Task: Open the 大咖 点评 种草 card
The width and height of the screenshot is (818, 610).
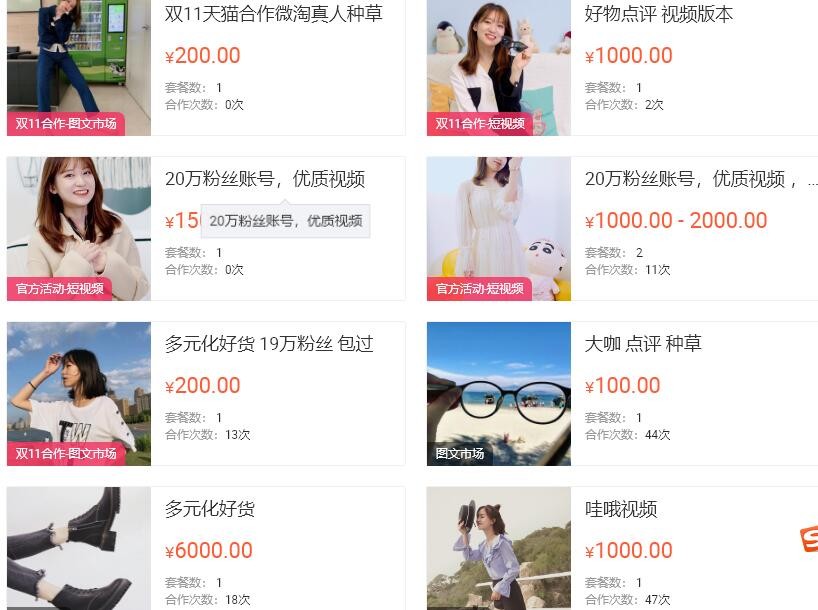Action: point(643,344)
